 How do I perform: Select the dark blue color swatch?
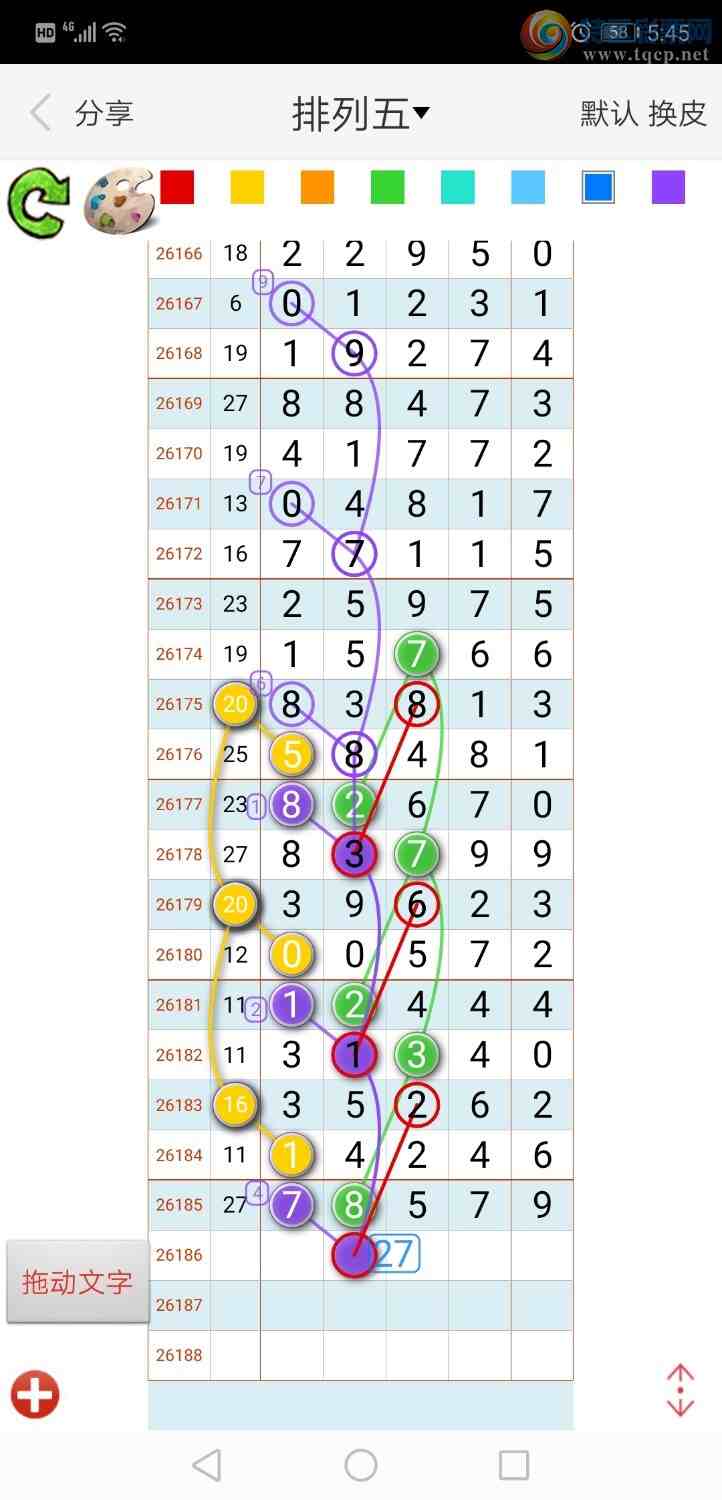click(x=598, y=187)
